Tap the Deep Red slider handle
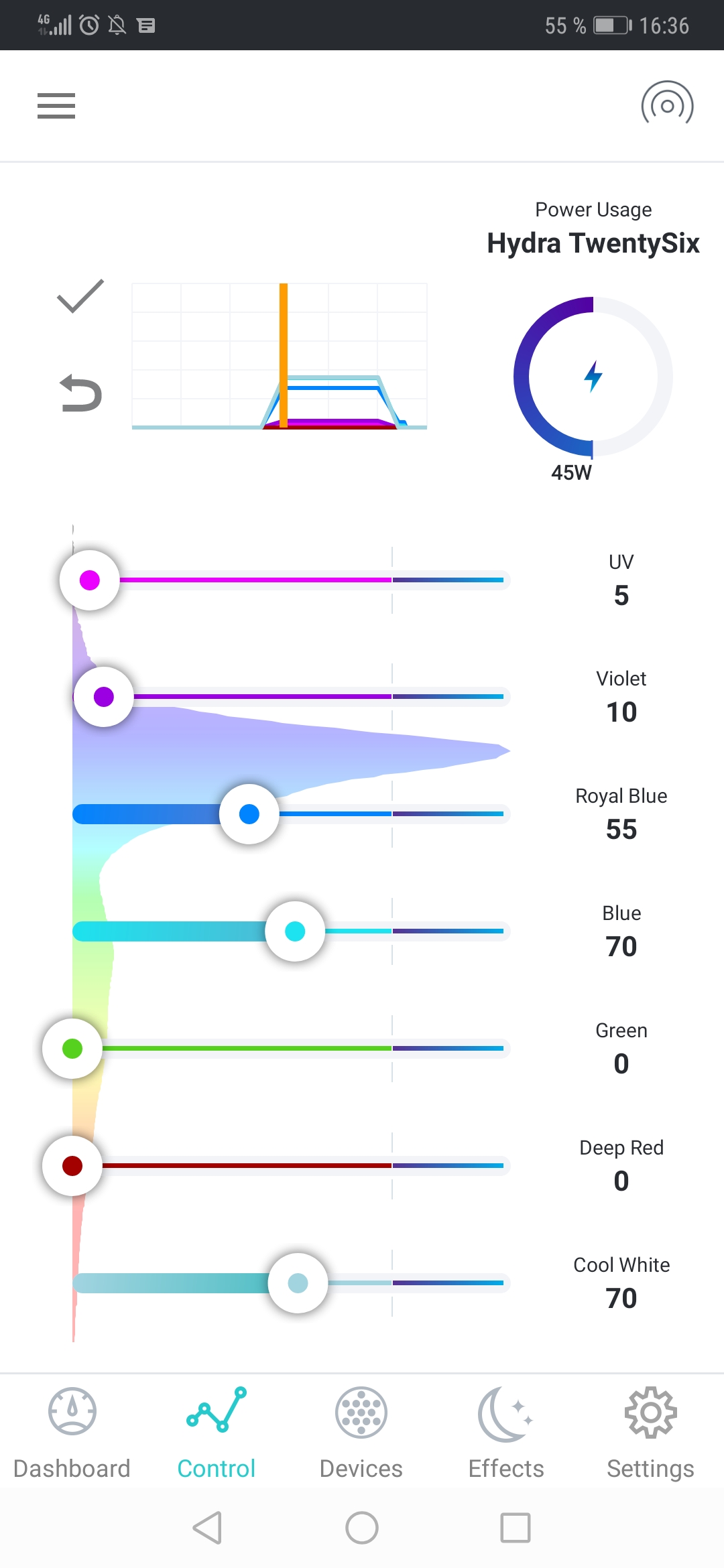Viewport: 724px width, 1568px height. [x=72, y=1166]
